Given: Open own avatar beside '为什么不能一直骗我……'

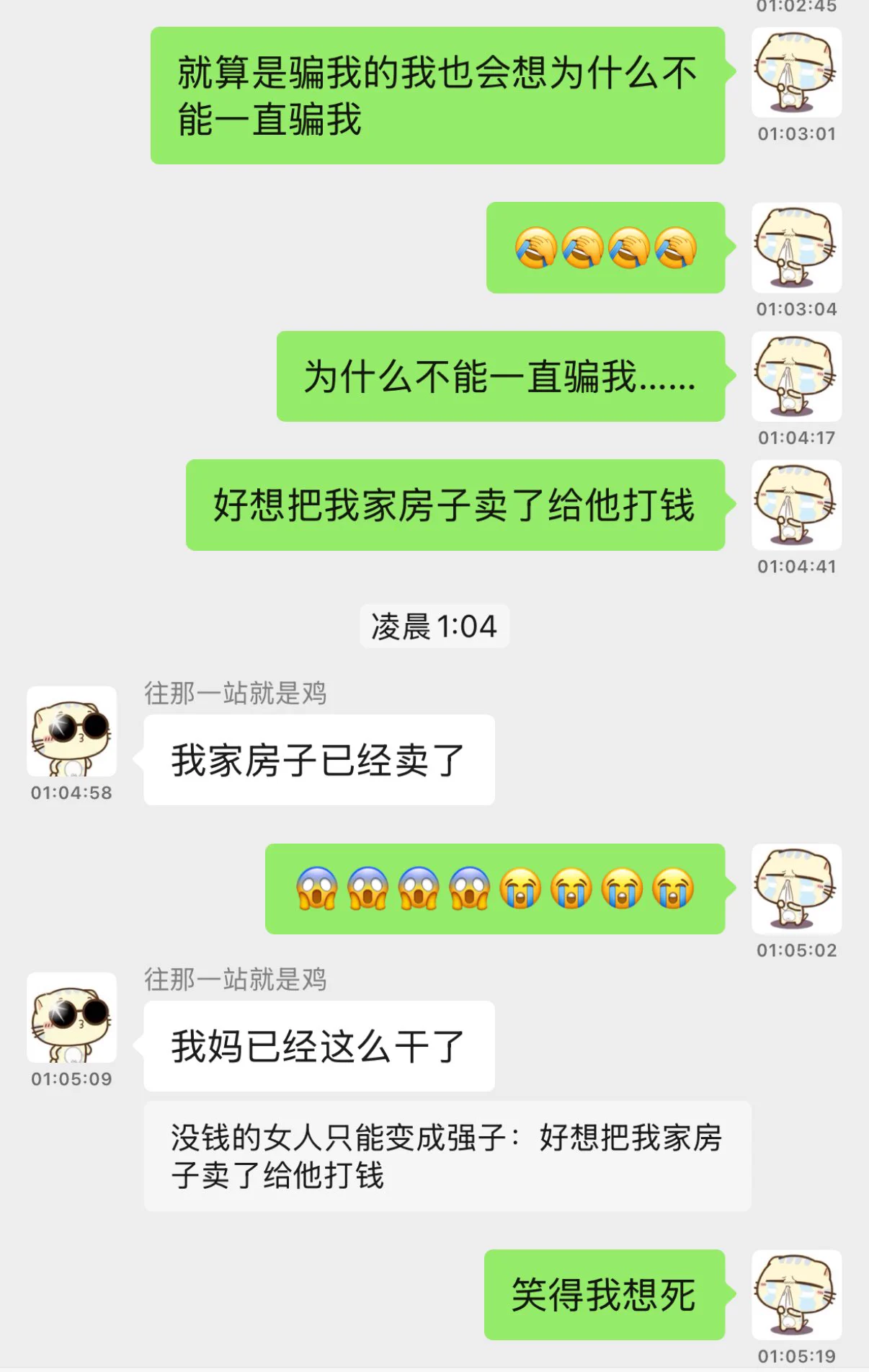Looking at the screenshot, I should 796,376.
